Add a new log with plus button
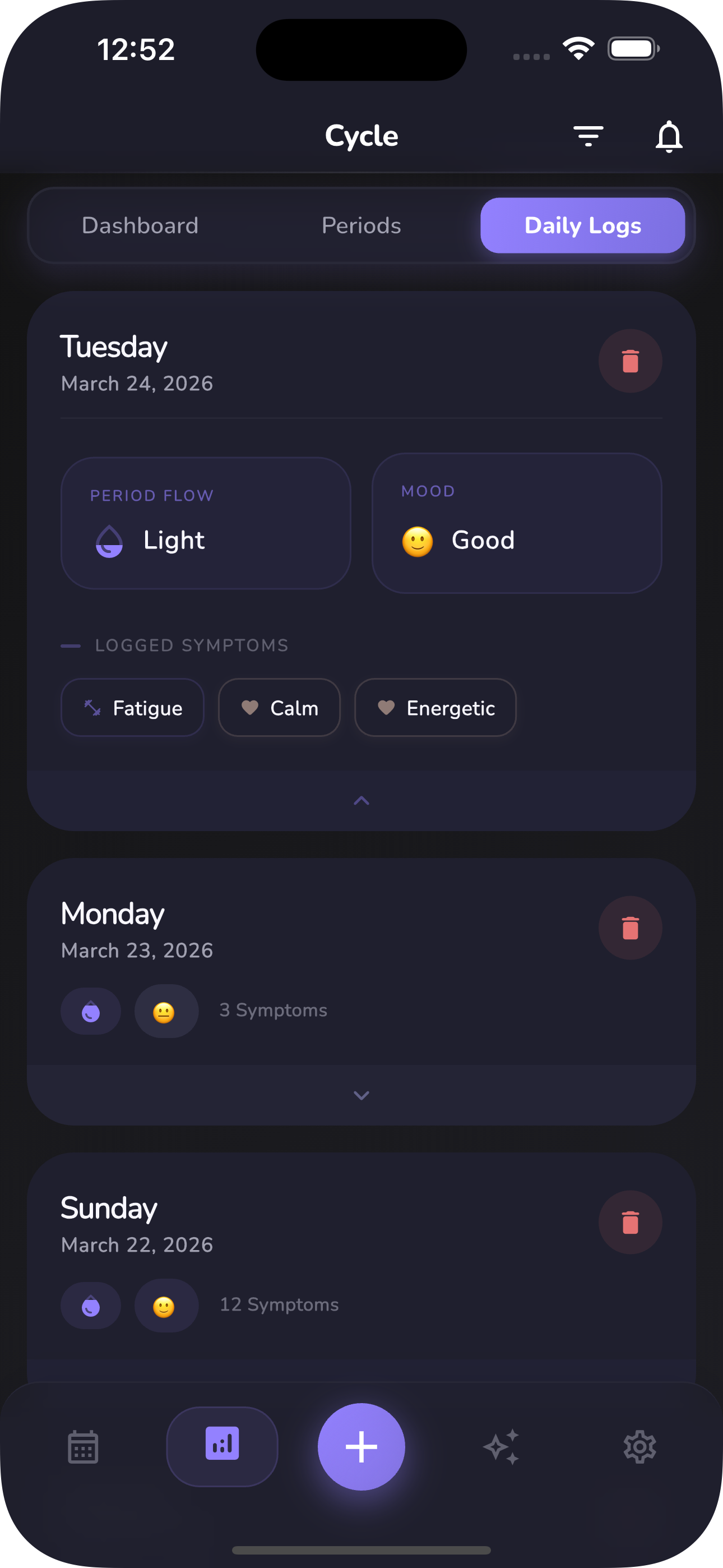Screen dimensions: 723x1568 pyautogui.click(x=361, y=1446)
